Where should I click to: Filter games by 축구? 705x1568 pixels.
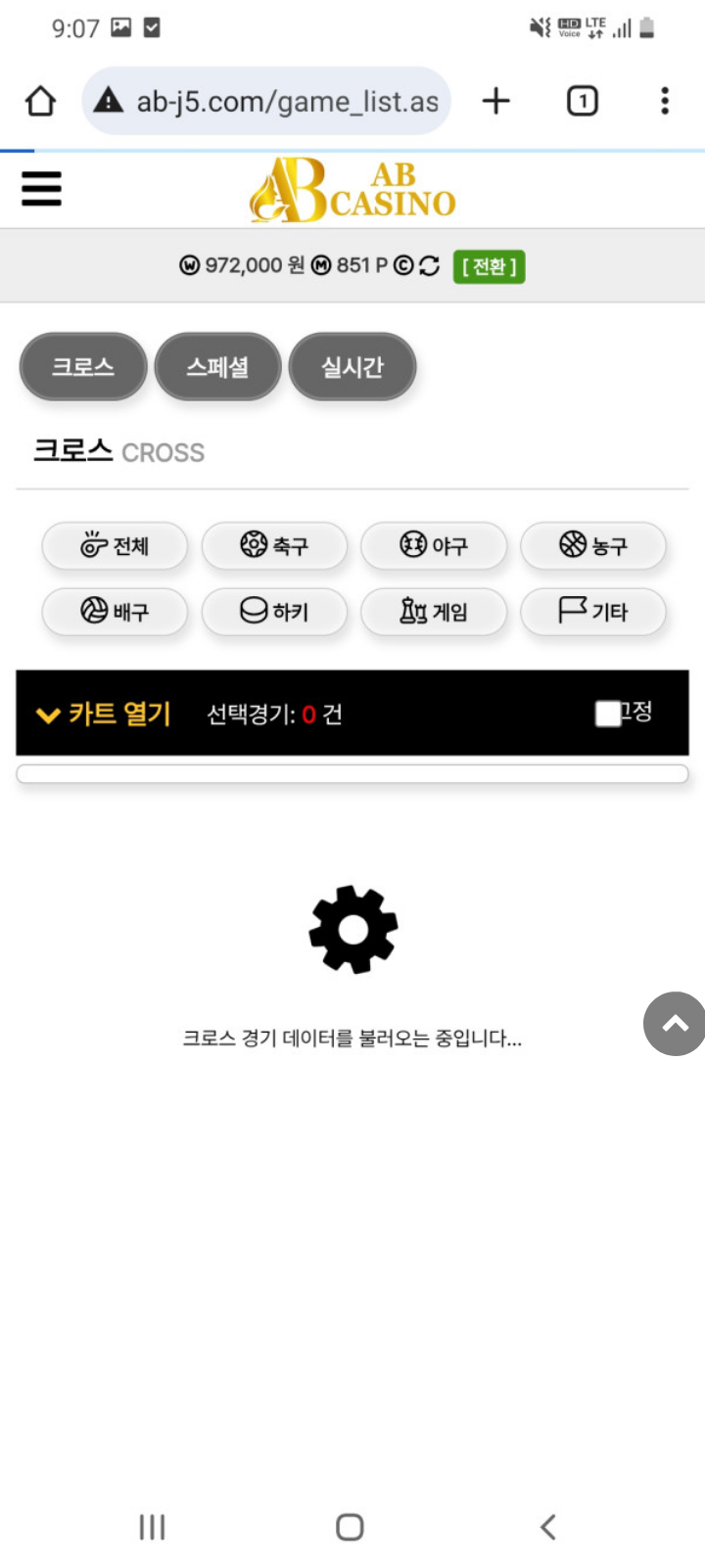[274, 545]
